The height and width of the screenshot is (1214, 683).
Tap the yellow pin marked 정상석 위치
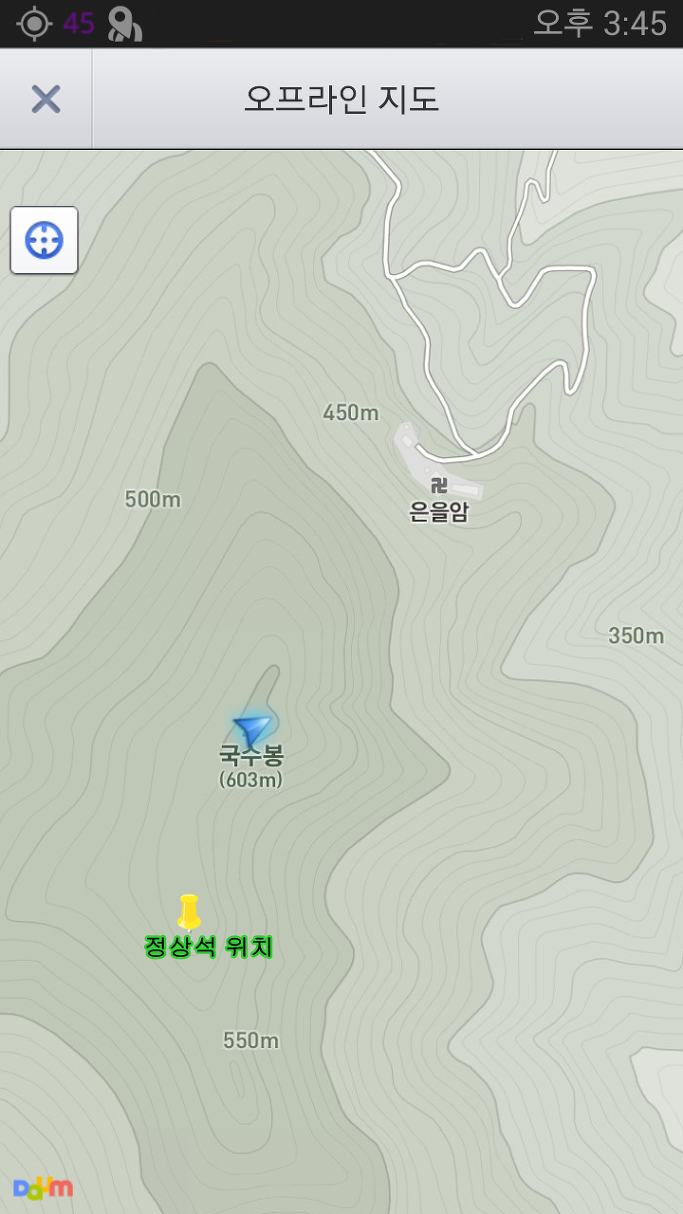pos(189,912)
